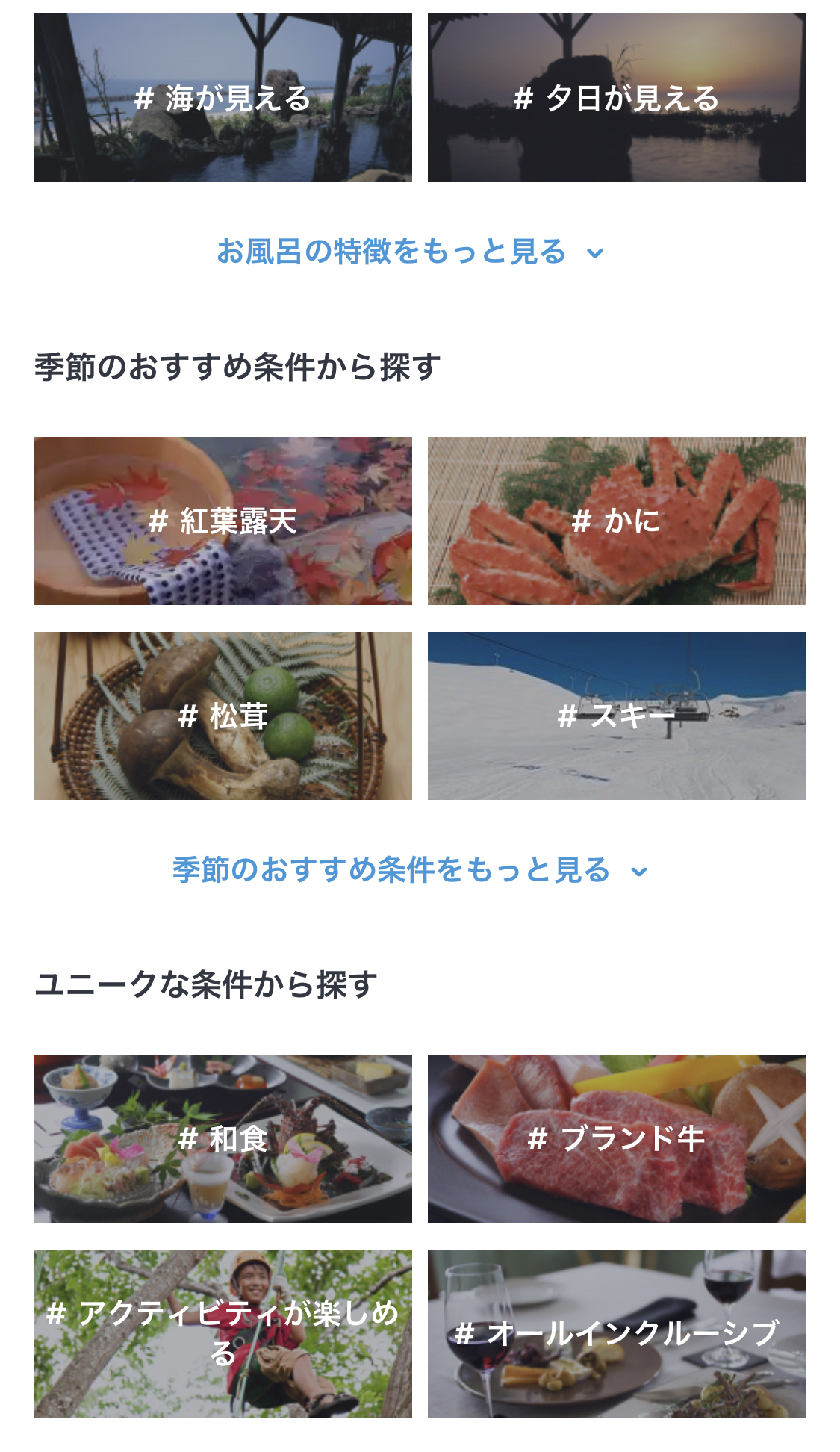The image size is (840, 1452).
Task: Choose the ブランド牛 tile
Action: 617,1138
